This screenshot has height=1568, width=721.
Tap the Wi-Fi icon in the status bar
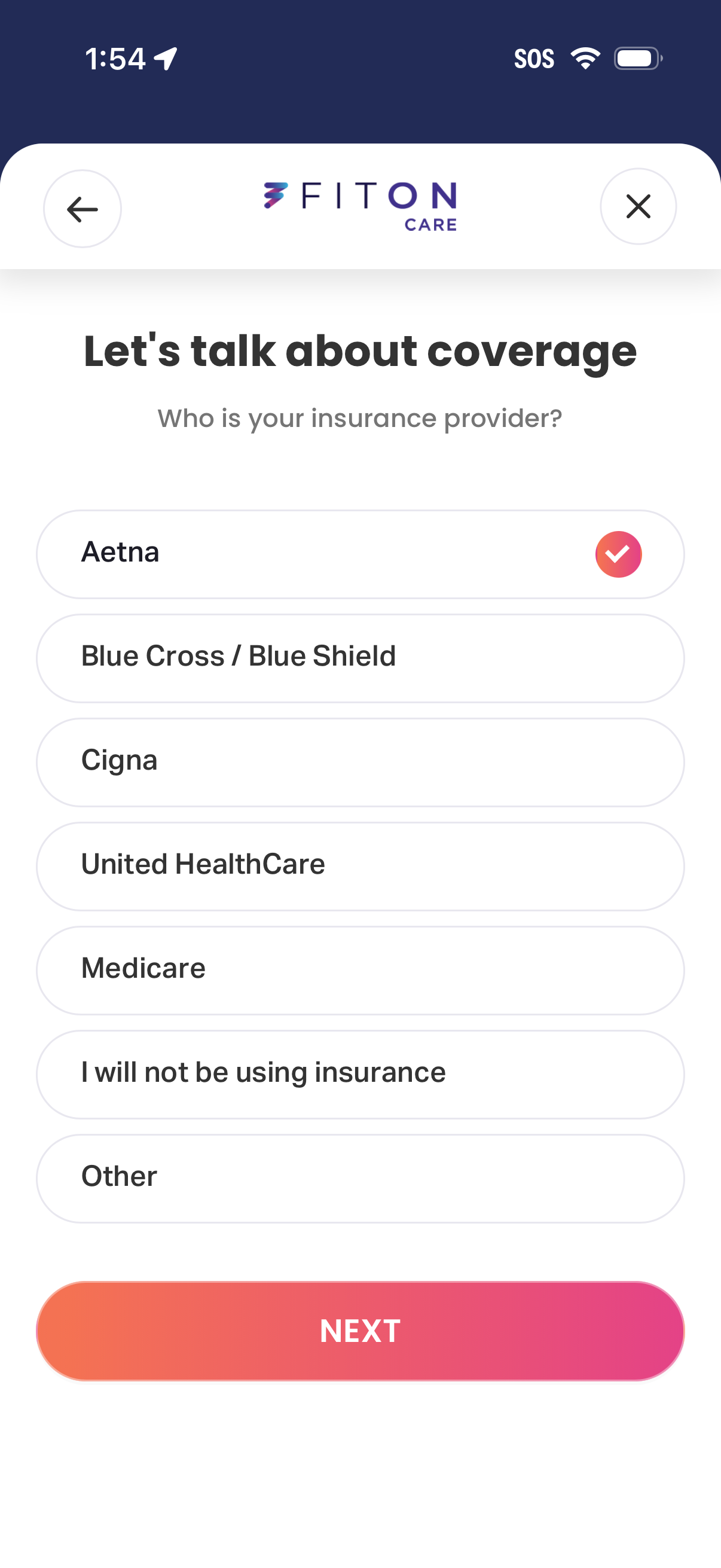click(584, 58)
